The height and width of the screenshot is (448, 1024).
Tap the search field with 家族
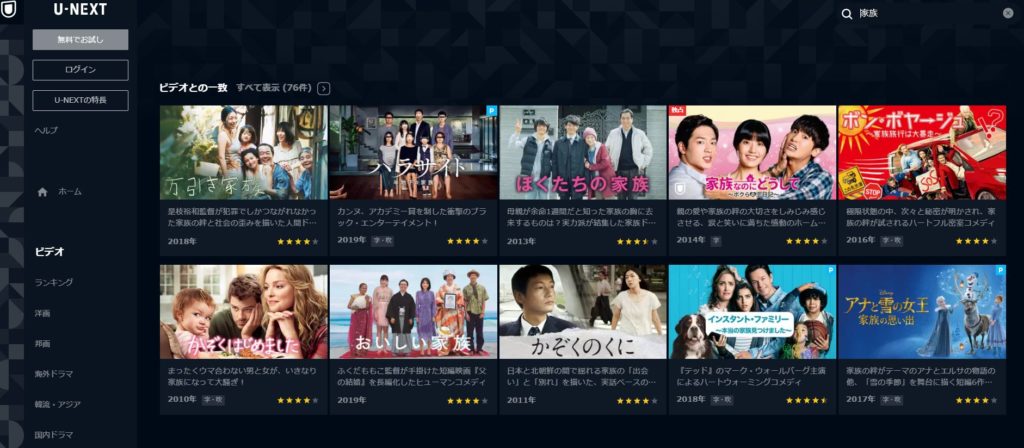920,13
